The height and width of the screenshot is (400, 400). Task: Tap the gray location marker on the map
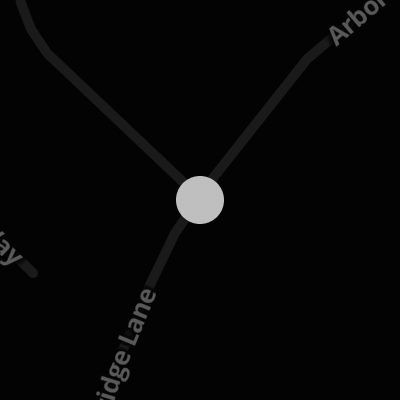click(x=200, y=200)
